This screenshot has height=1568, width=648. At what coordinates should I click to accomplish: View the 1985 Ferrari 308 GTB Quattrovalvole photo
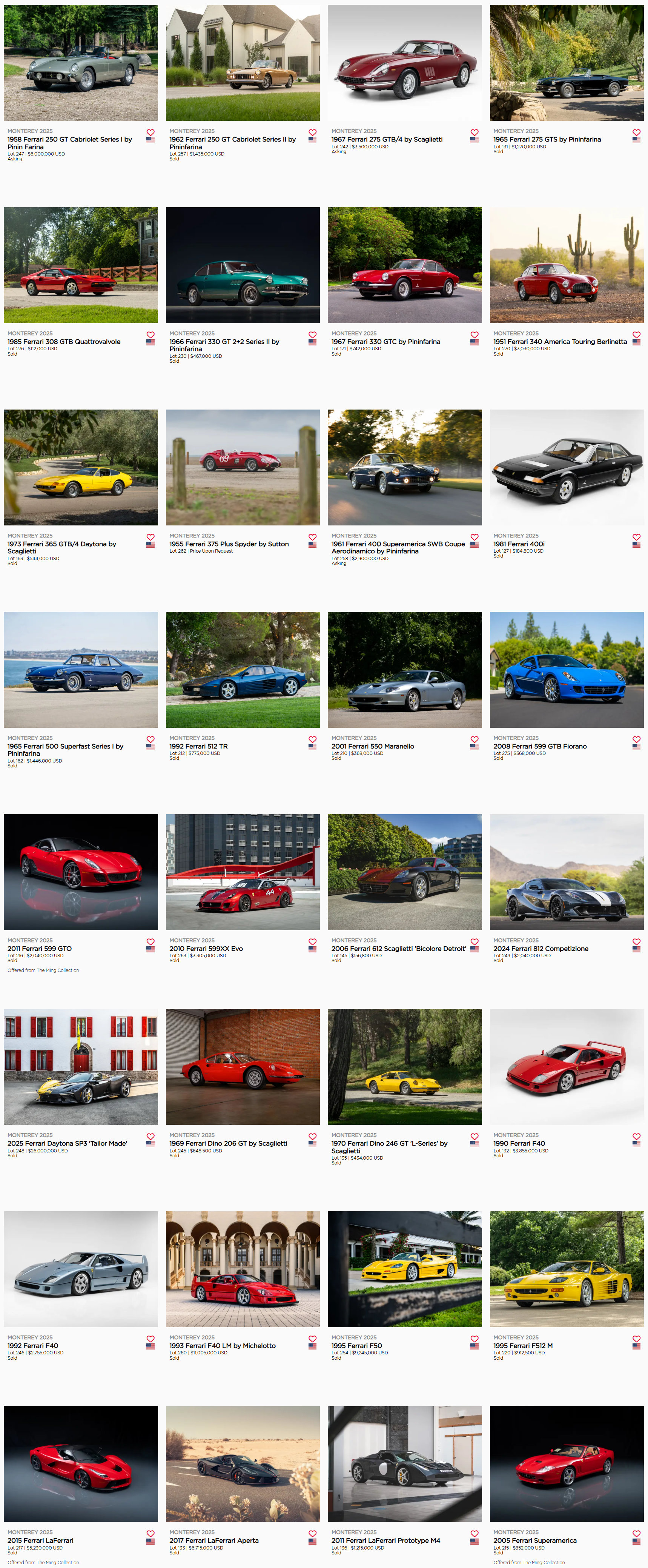[80, 265]
